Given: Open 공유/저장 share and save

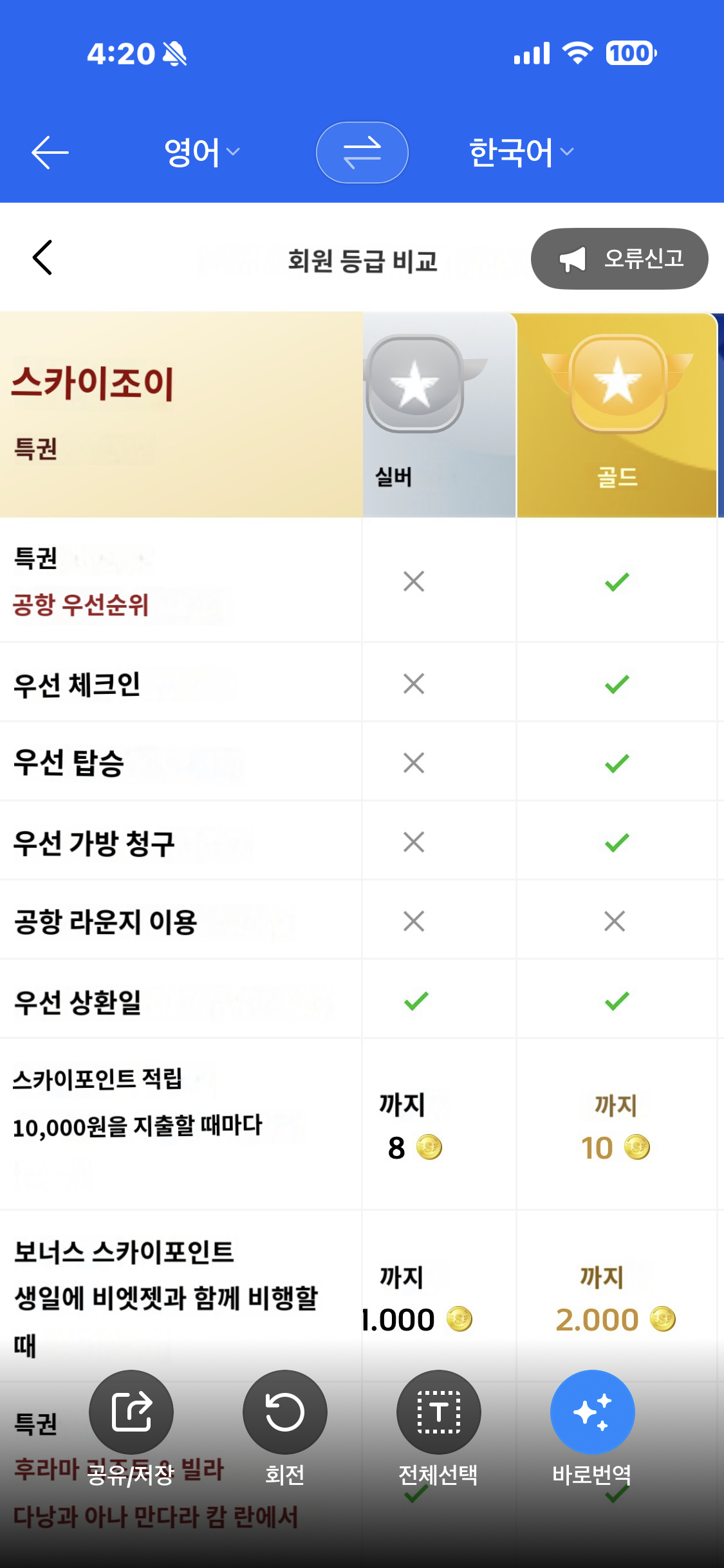Looking at the screenshot, I should click(131, 1412).
